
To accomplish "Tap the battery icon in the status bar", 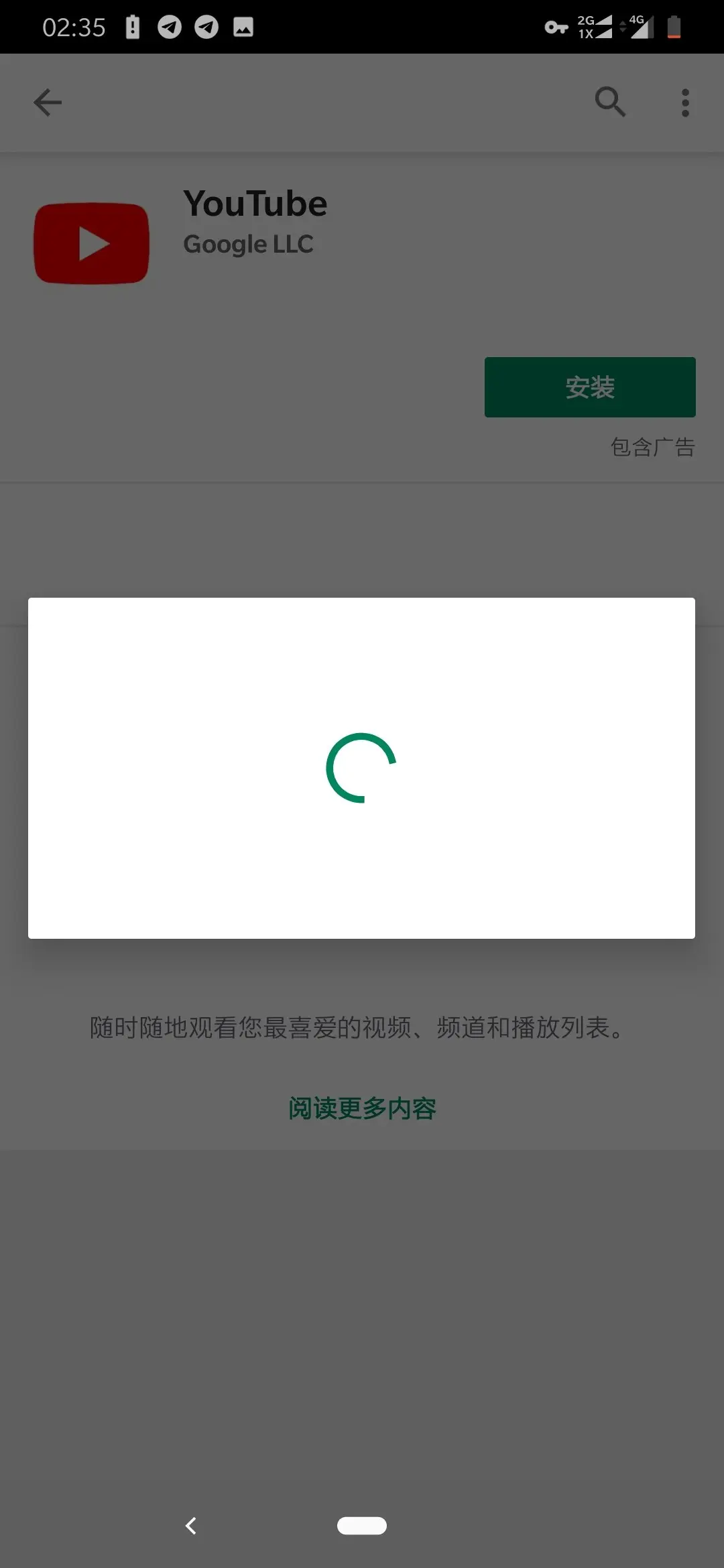I will point(673,27).
